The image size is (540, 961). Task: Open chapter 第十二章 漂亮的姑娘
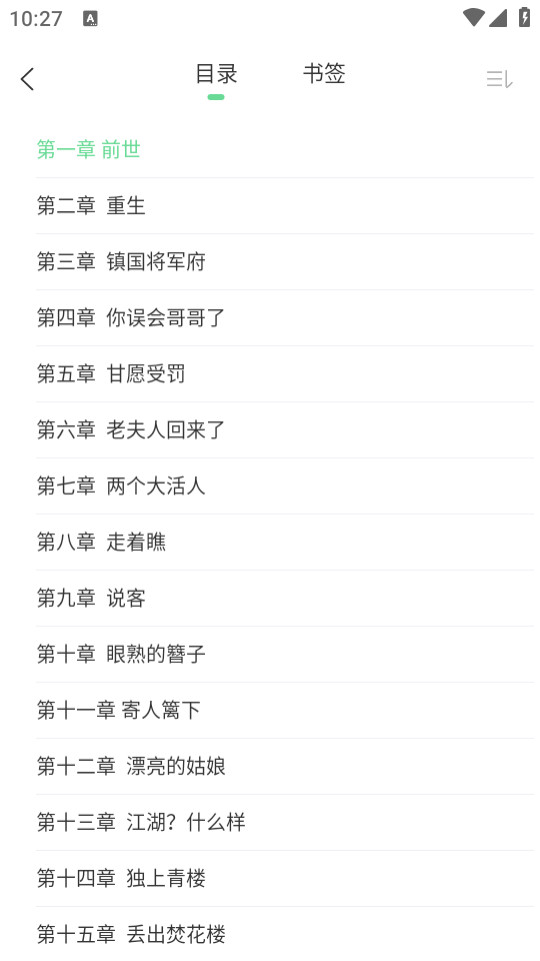pos(285,767)
